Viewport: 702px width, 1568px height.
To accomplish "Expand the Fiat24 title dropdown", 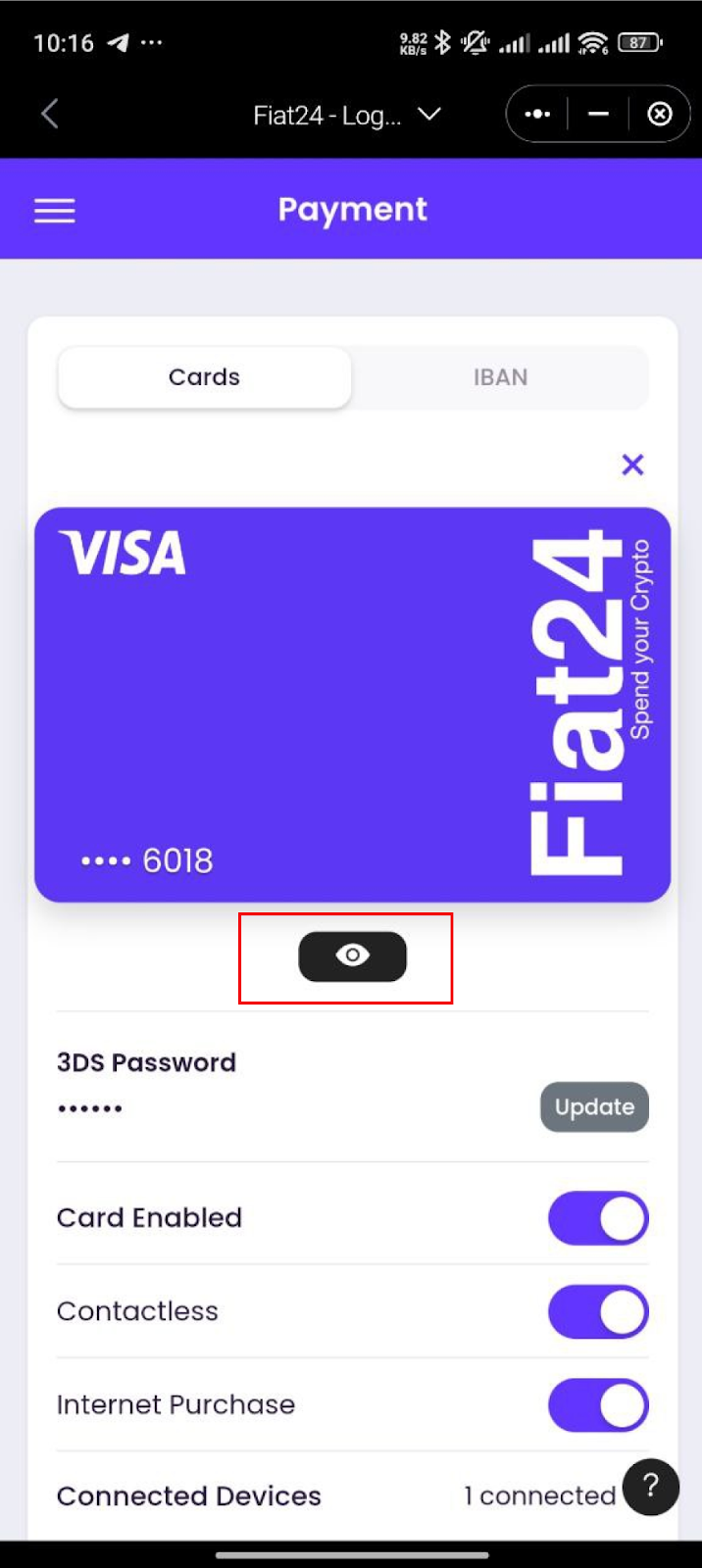I will coord(428,115).
